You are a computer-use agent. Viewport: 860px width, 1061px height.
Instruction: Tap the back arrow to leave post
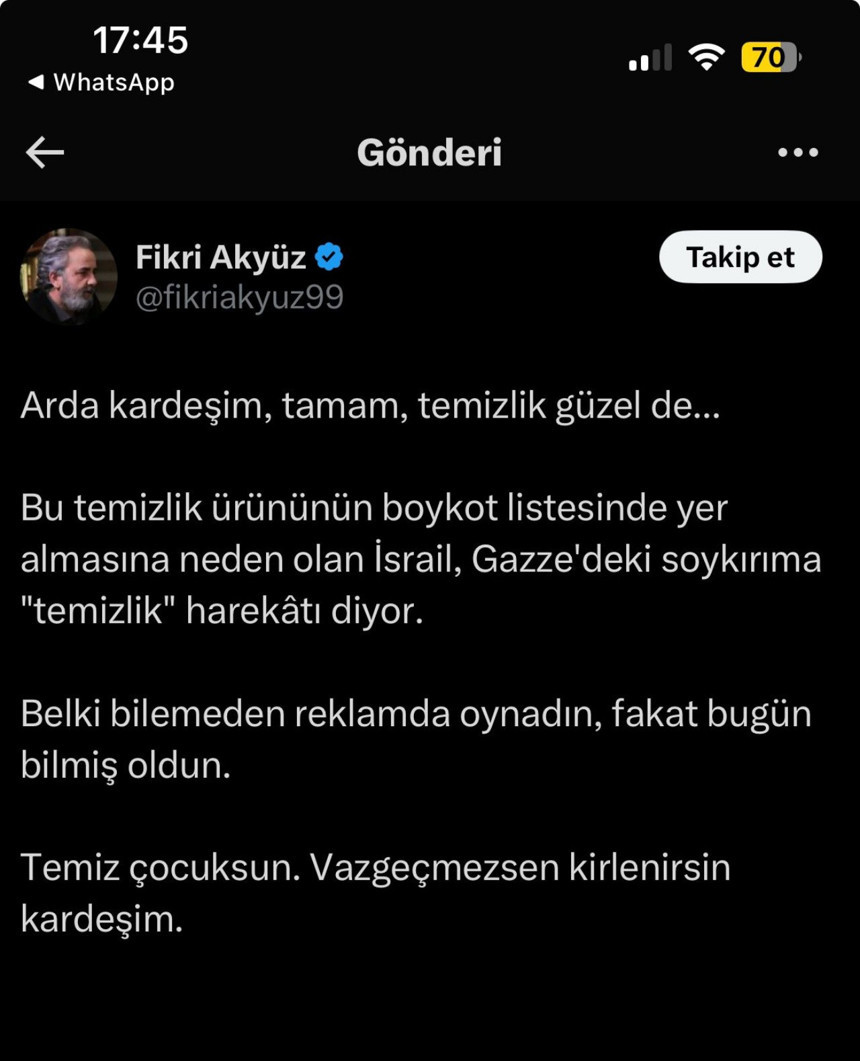[x=43, y=152]
